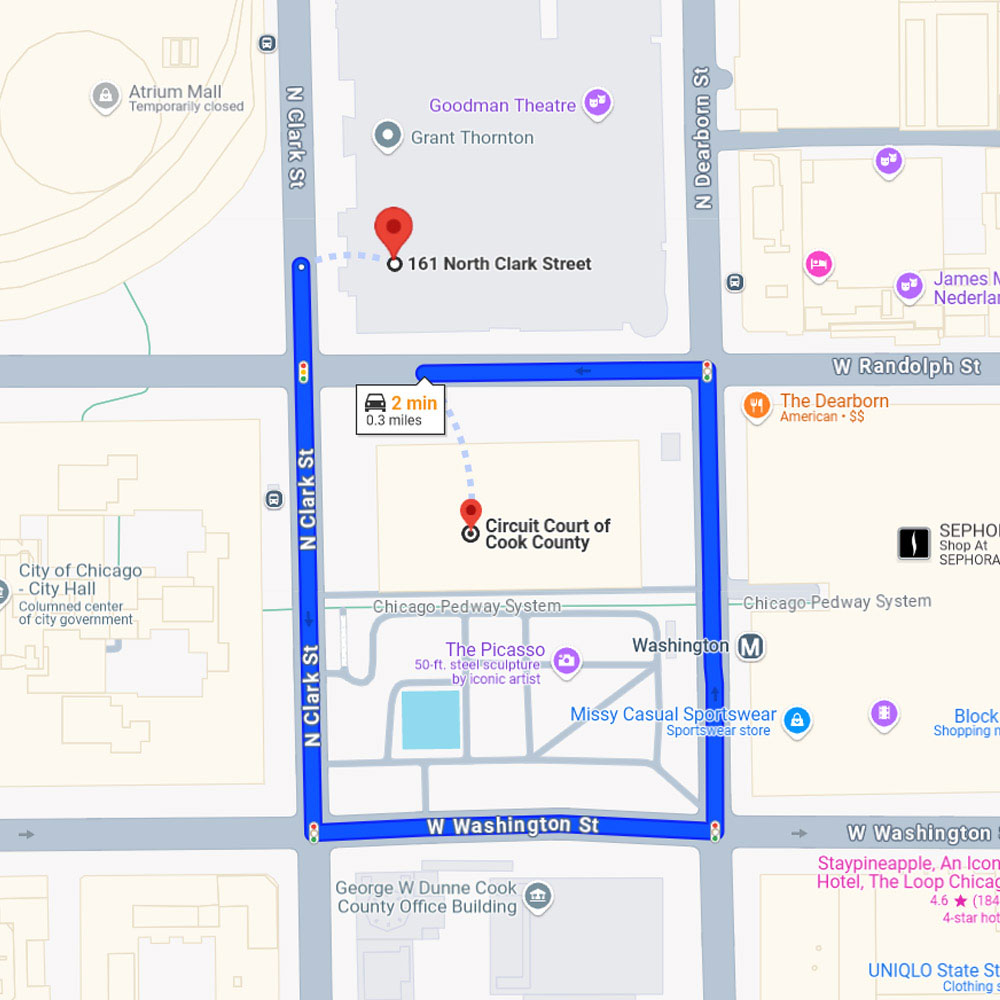
Task: Open the pink hotel marker near Dearborn St
Action: [819, 265]
